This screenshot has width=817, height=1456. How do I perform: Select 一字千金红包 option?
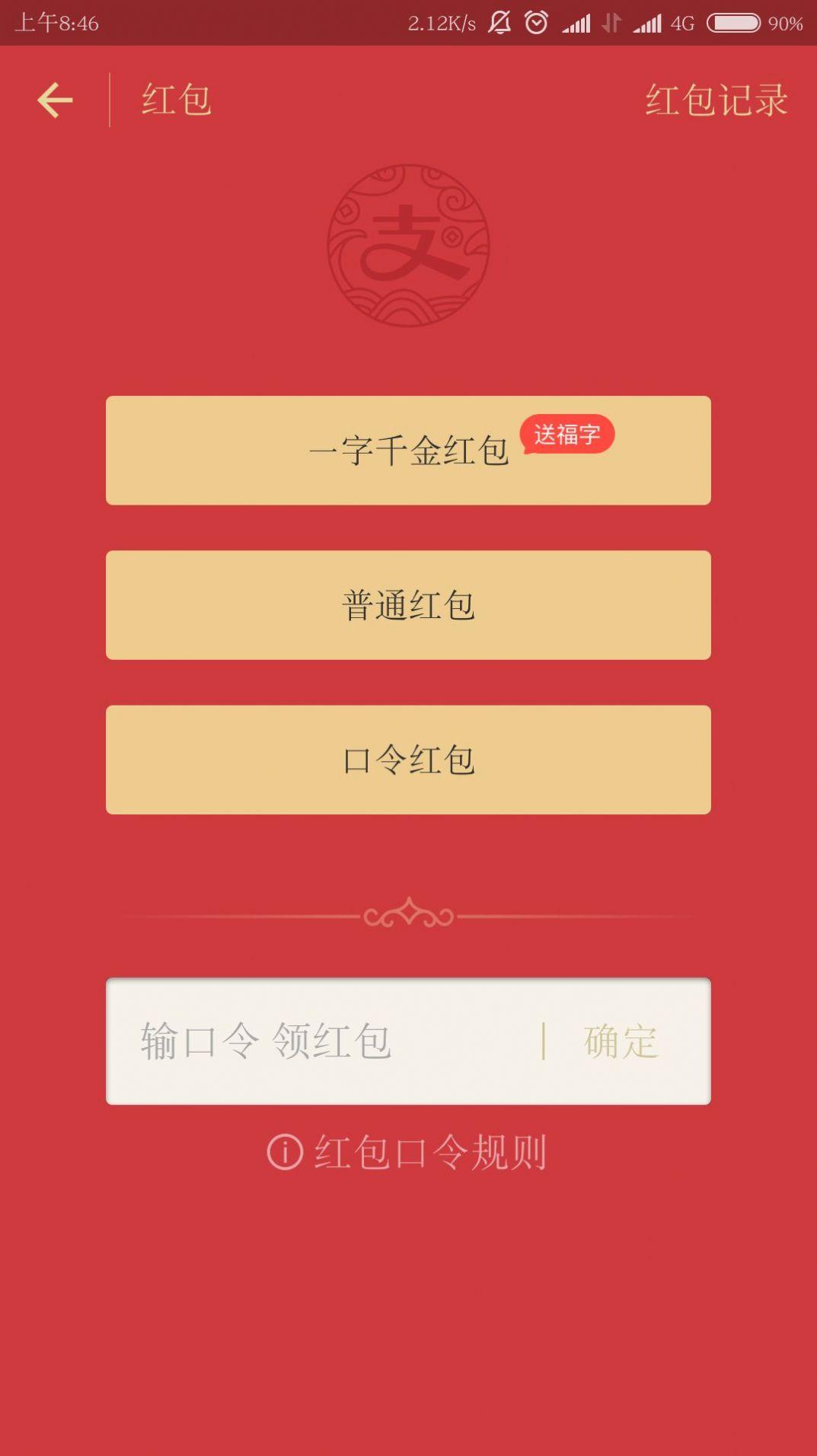coord(408,451)
